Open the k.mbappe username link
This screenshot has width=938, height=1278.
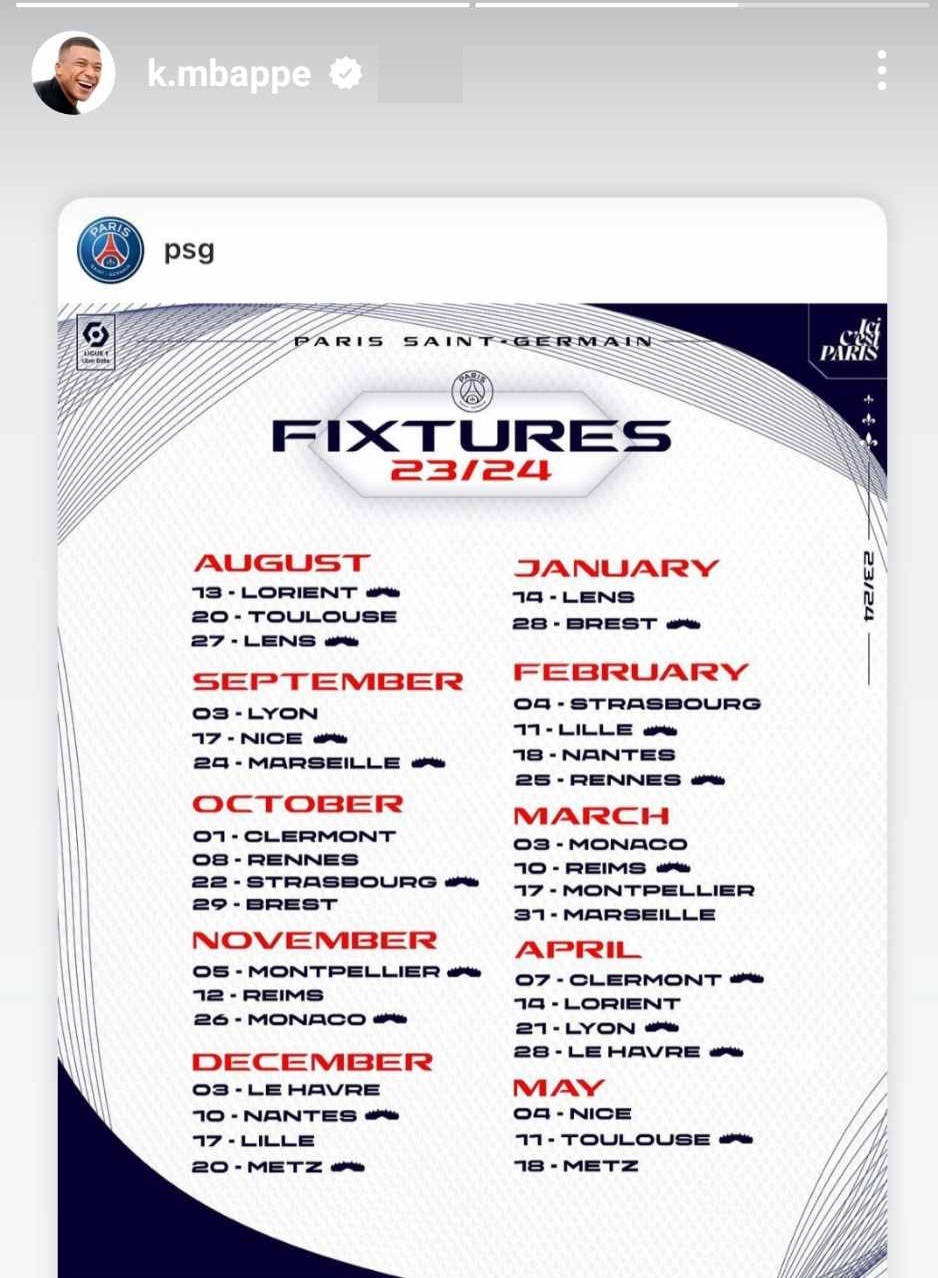coord(229,74)
